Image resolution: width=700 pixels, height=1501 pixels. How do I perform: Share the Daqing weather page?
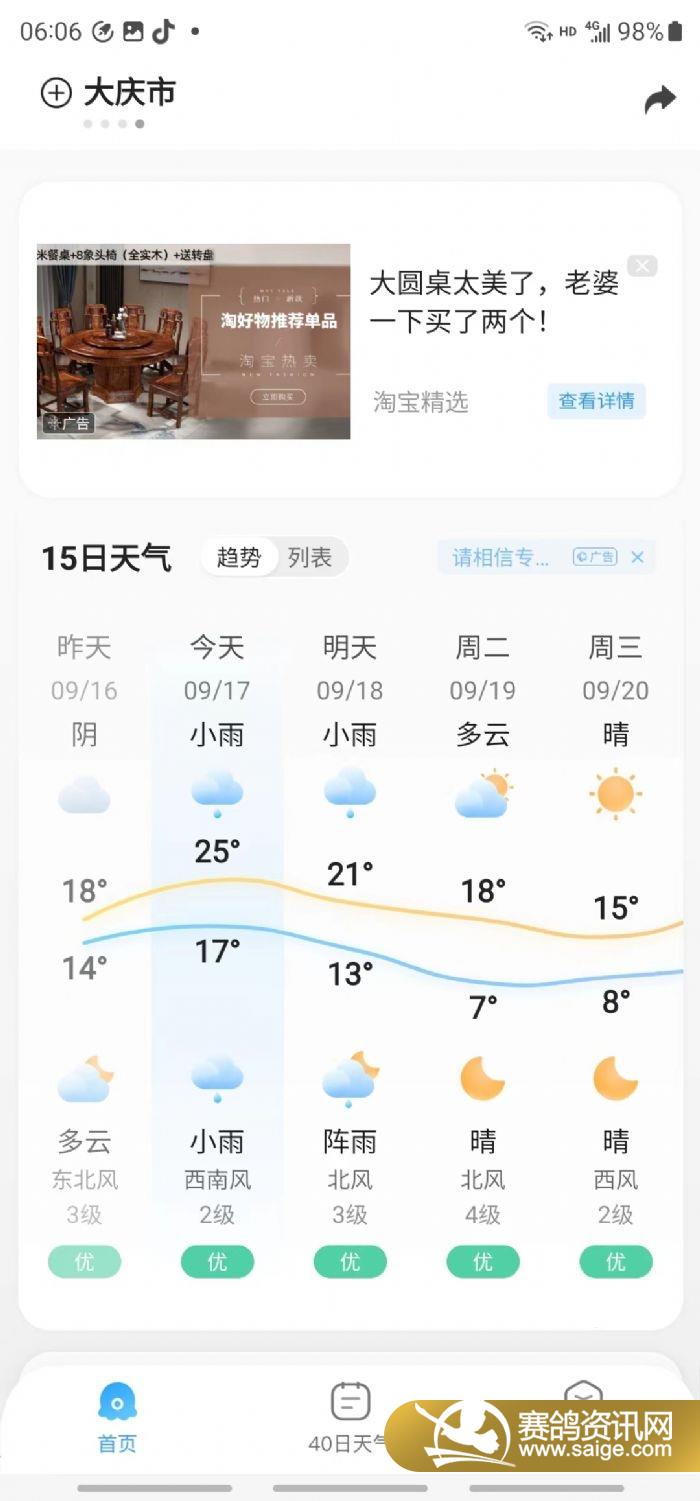(660, 98)
